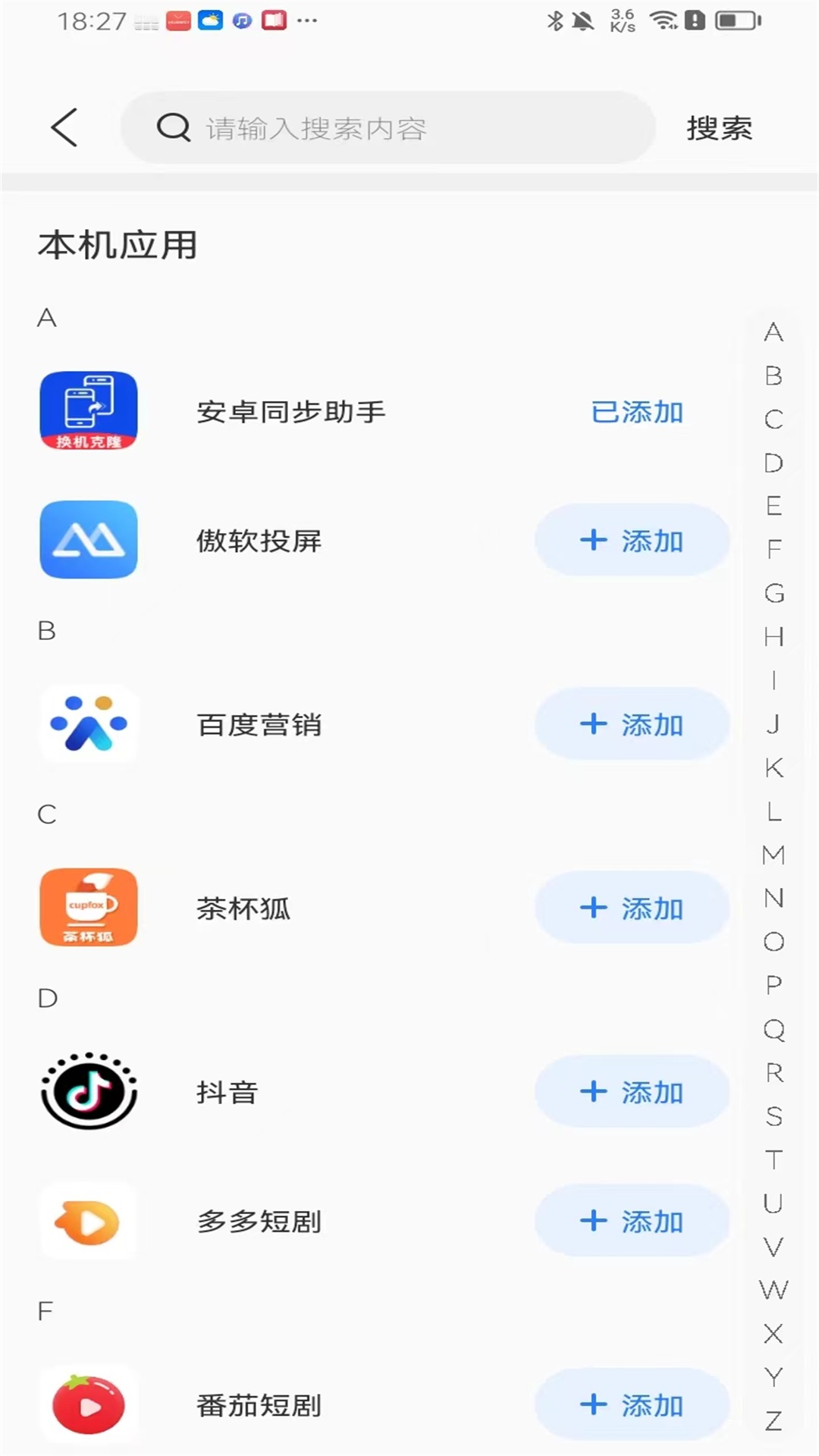Add 百度营销 to the list
This screenshot has width=819, height=1456.
[632, 724]
